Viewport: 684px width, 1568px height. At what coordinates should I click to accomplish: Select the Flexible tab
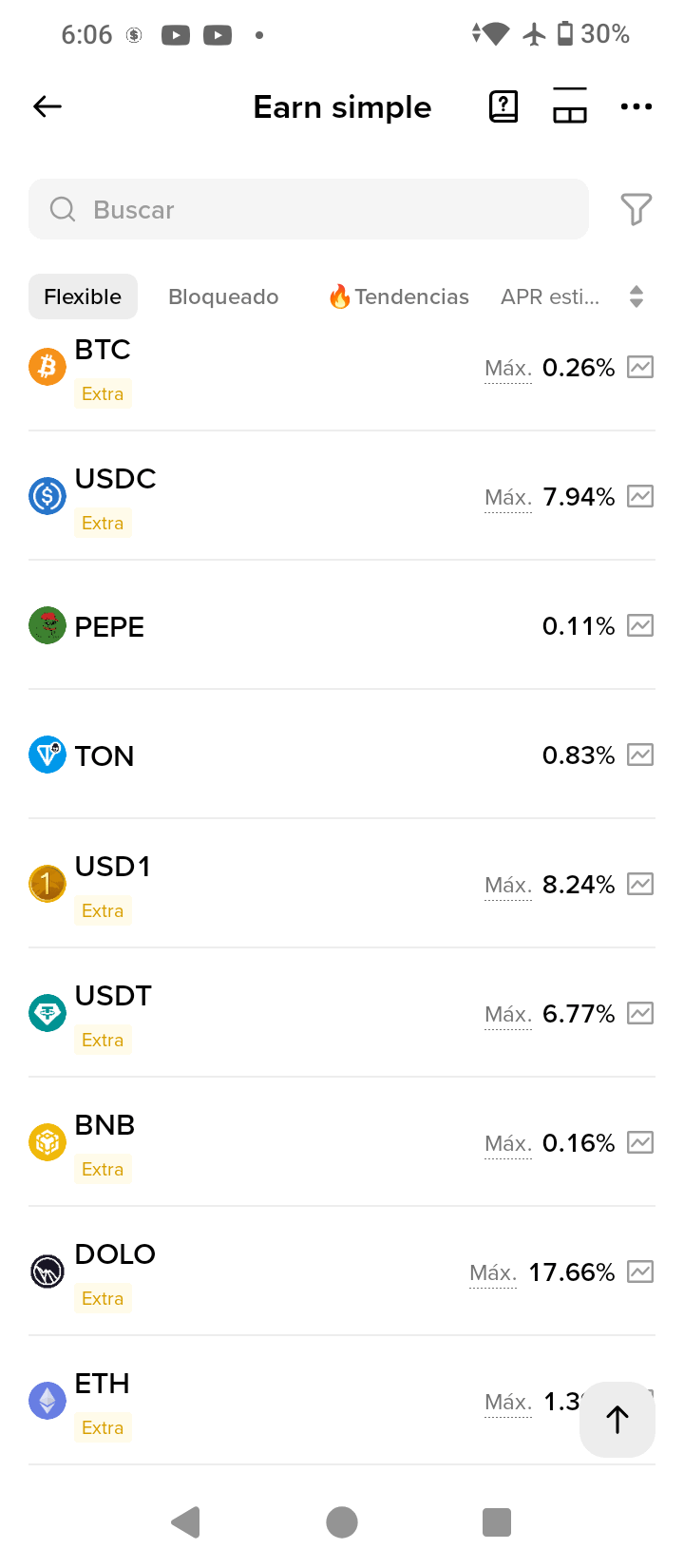click(x=83, y=296)
